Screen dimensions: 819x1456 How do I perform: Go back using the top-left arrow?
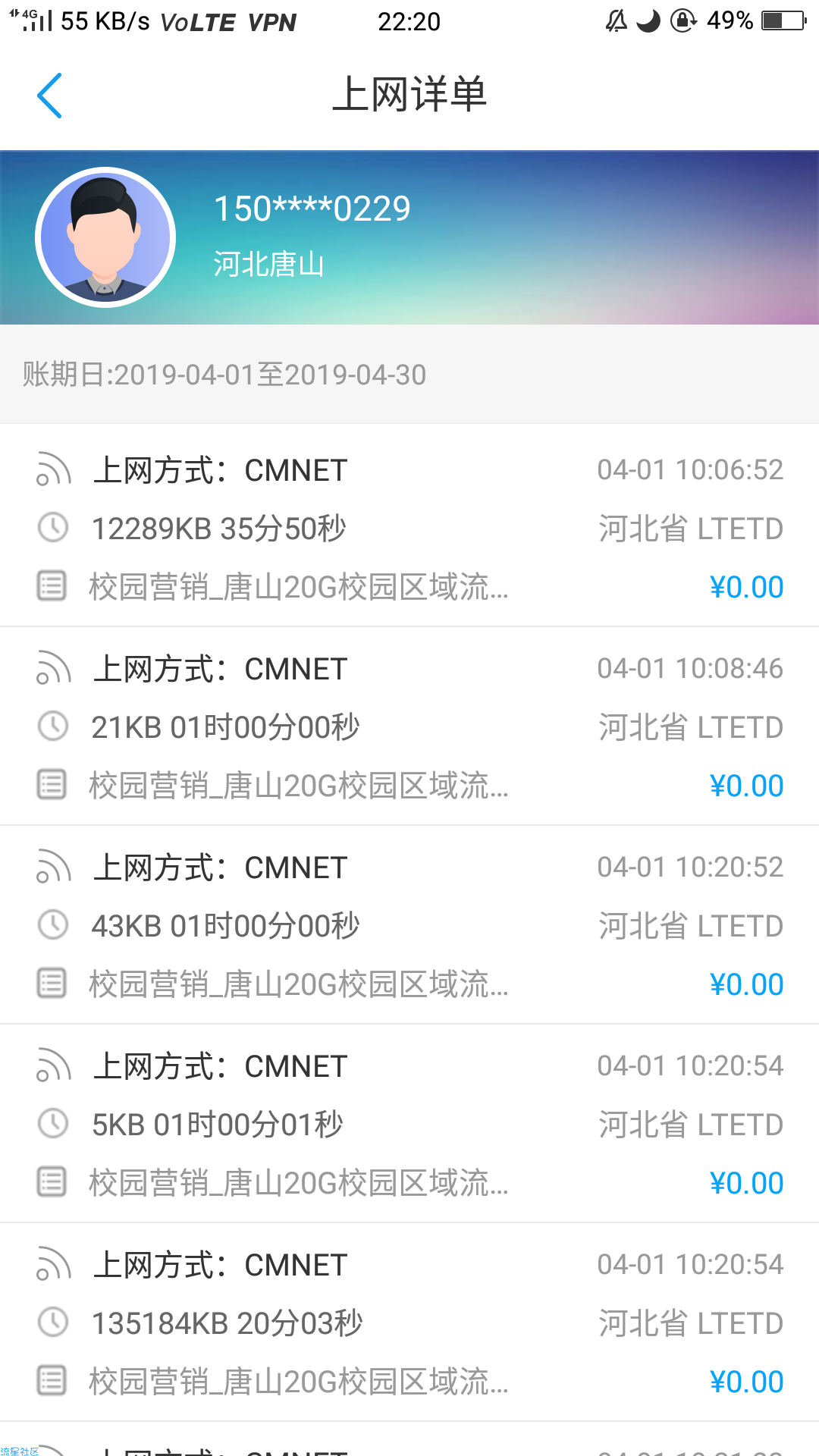pyautogui.click(x=49, y=96)
